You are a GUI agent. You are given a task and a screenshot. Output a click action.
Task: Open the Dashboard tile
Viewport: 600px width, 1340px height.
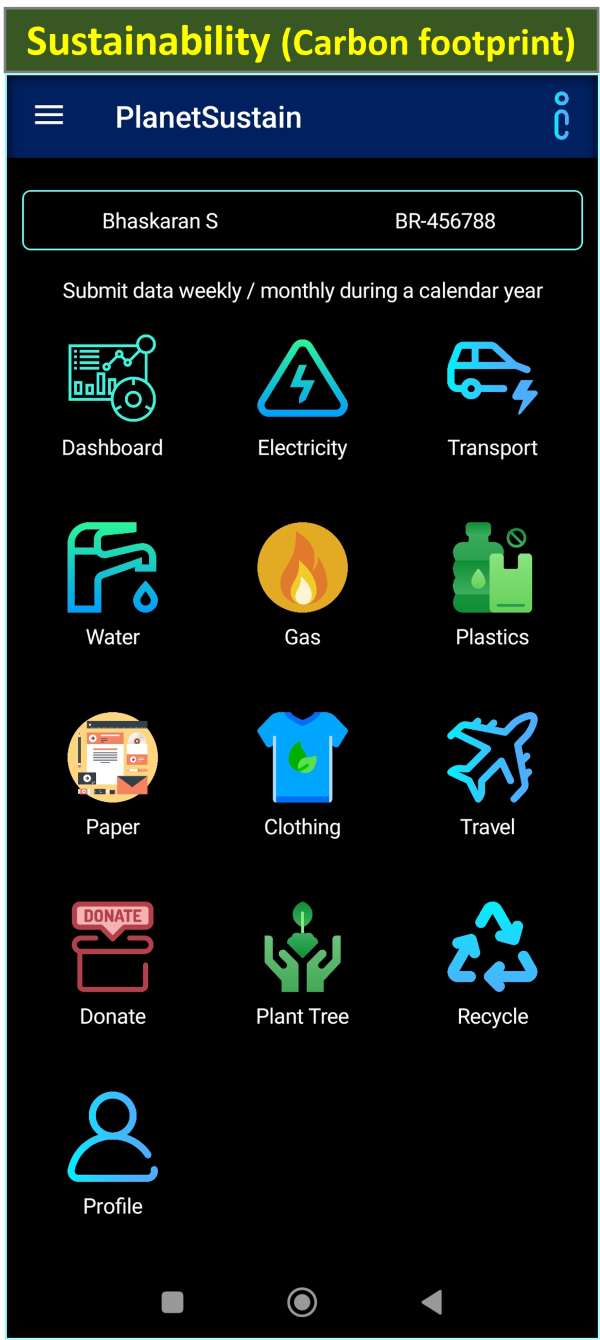click(112, 395)
